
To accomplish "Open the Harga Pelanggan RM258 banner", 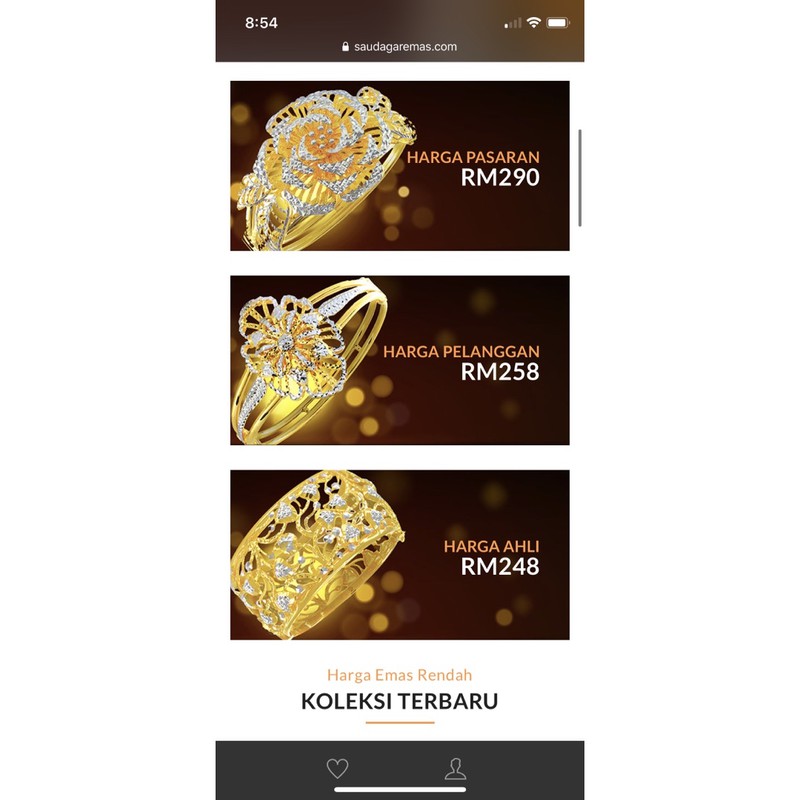I will click(399, 360).
